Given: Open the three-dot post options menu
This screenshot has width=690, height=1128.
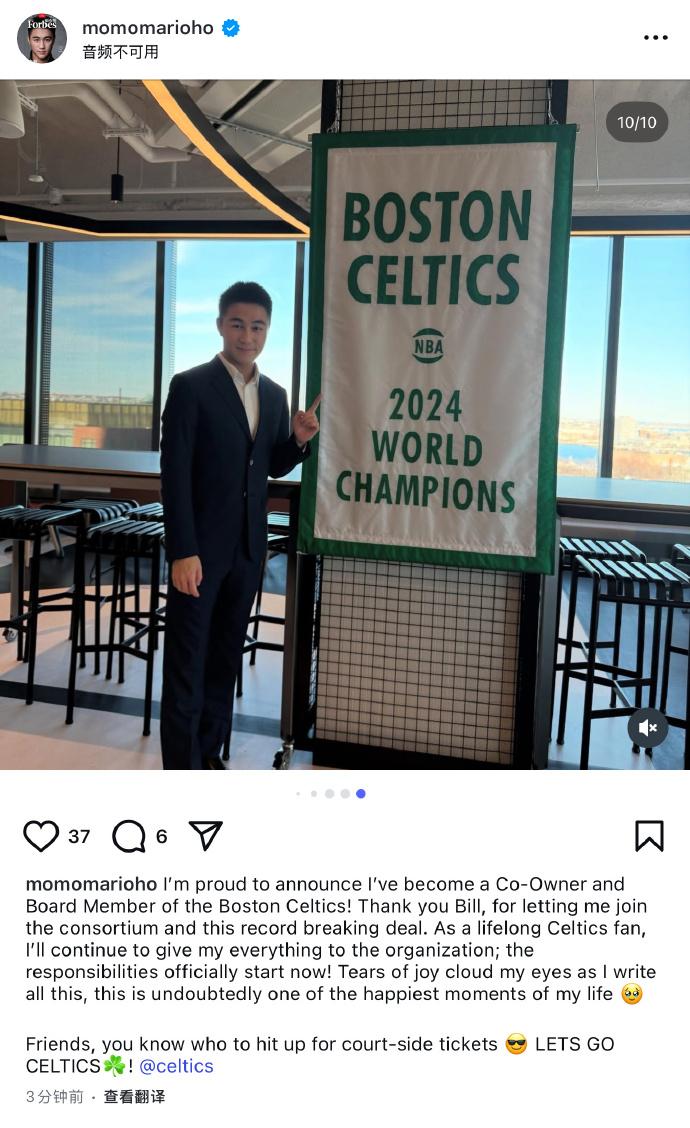Looking at the screenshot, I should (x=655, y=38).
